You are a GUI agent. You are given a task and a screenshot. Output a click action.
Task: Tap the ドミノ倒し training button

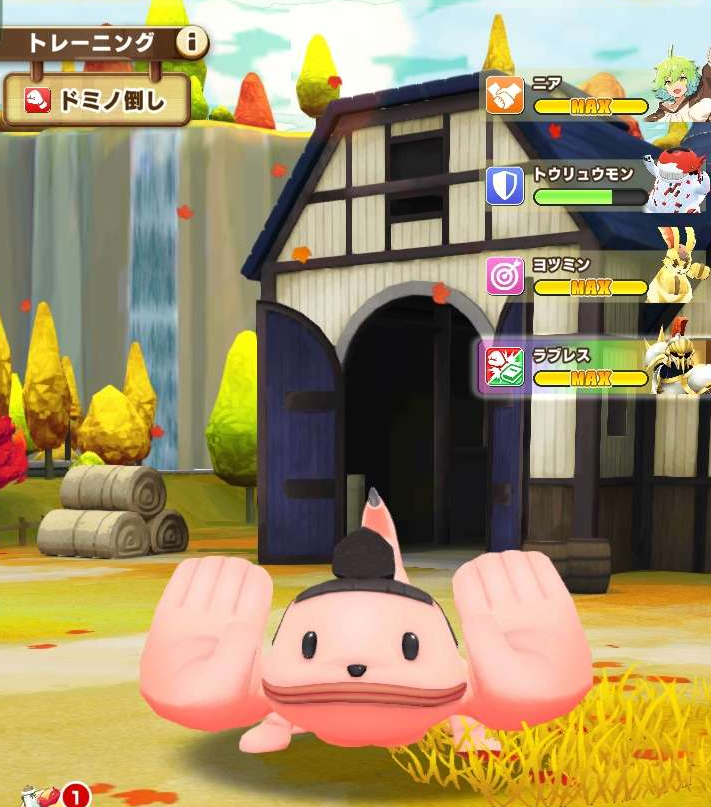click(x=96, y=100)
